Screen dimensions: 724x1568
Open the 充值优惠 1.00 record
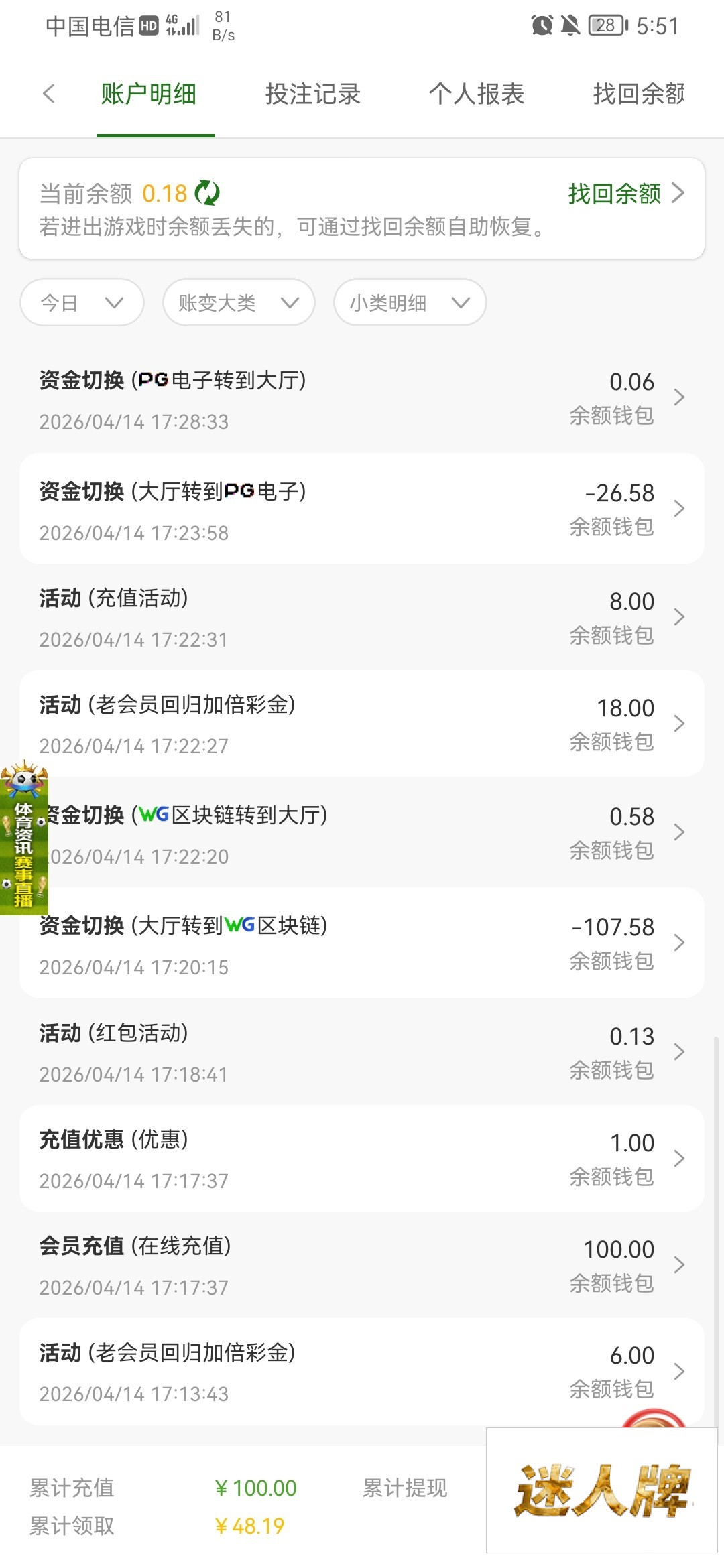tap(362, 1159)
